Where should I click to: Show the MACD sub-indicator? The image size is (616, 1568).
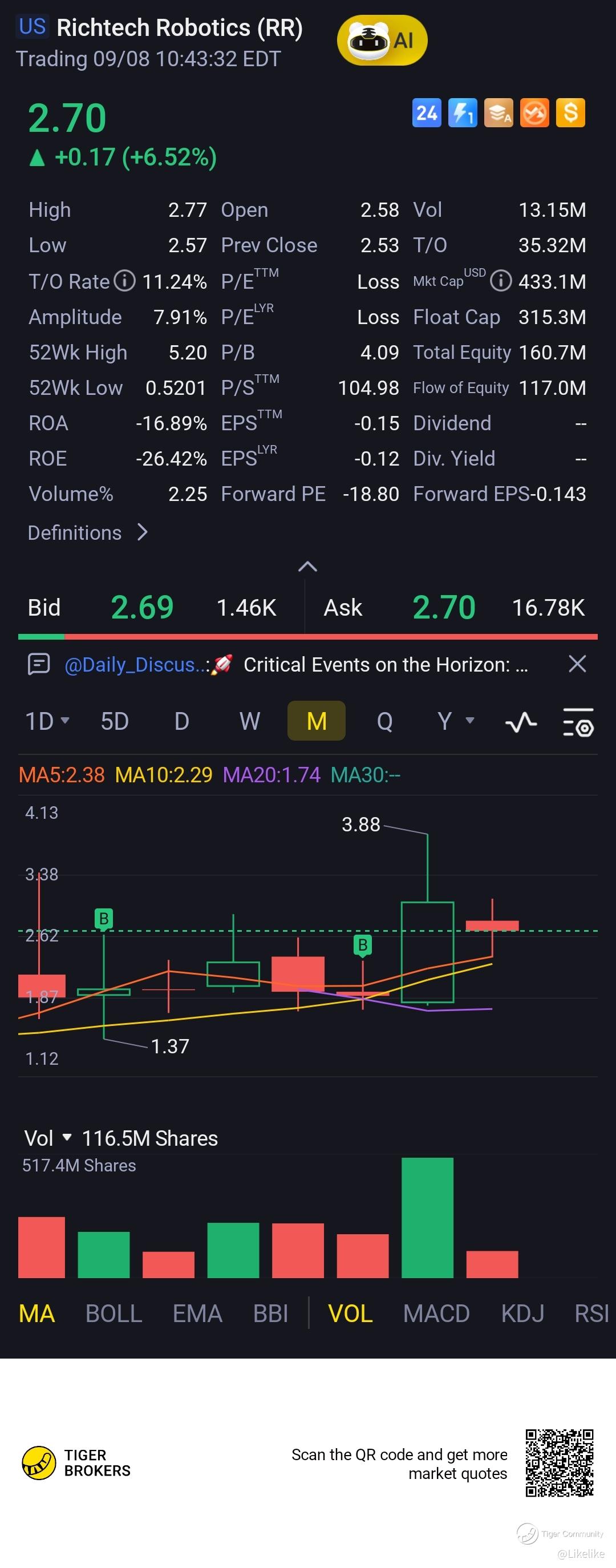click(436, 1314)
